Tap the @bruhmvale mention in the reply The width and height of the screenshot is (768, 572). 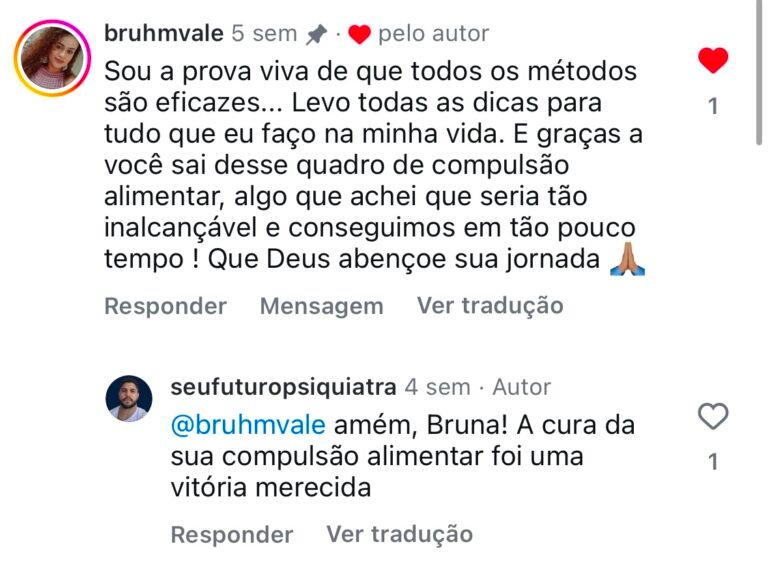tap(248, 424)
